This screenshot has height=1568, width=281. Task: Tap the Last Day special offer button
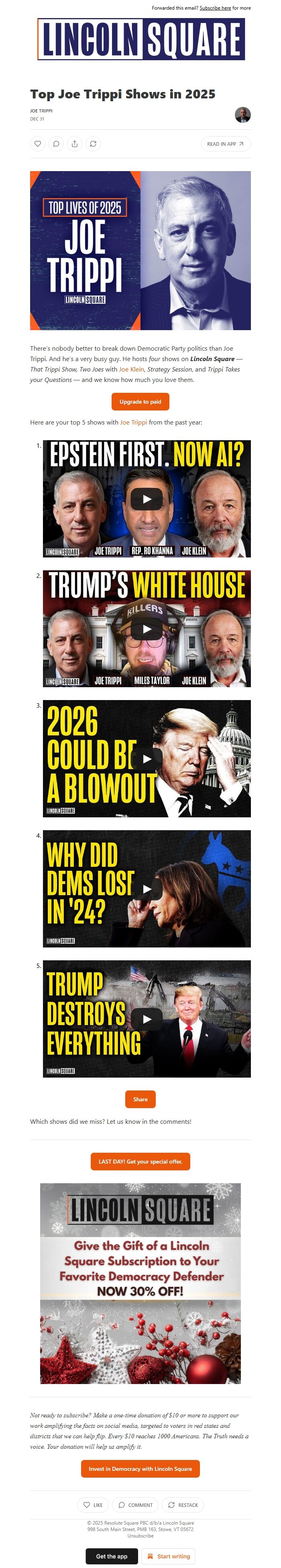[140, 1162]
